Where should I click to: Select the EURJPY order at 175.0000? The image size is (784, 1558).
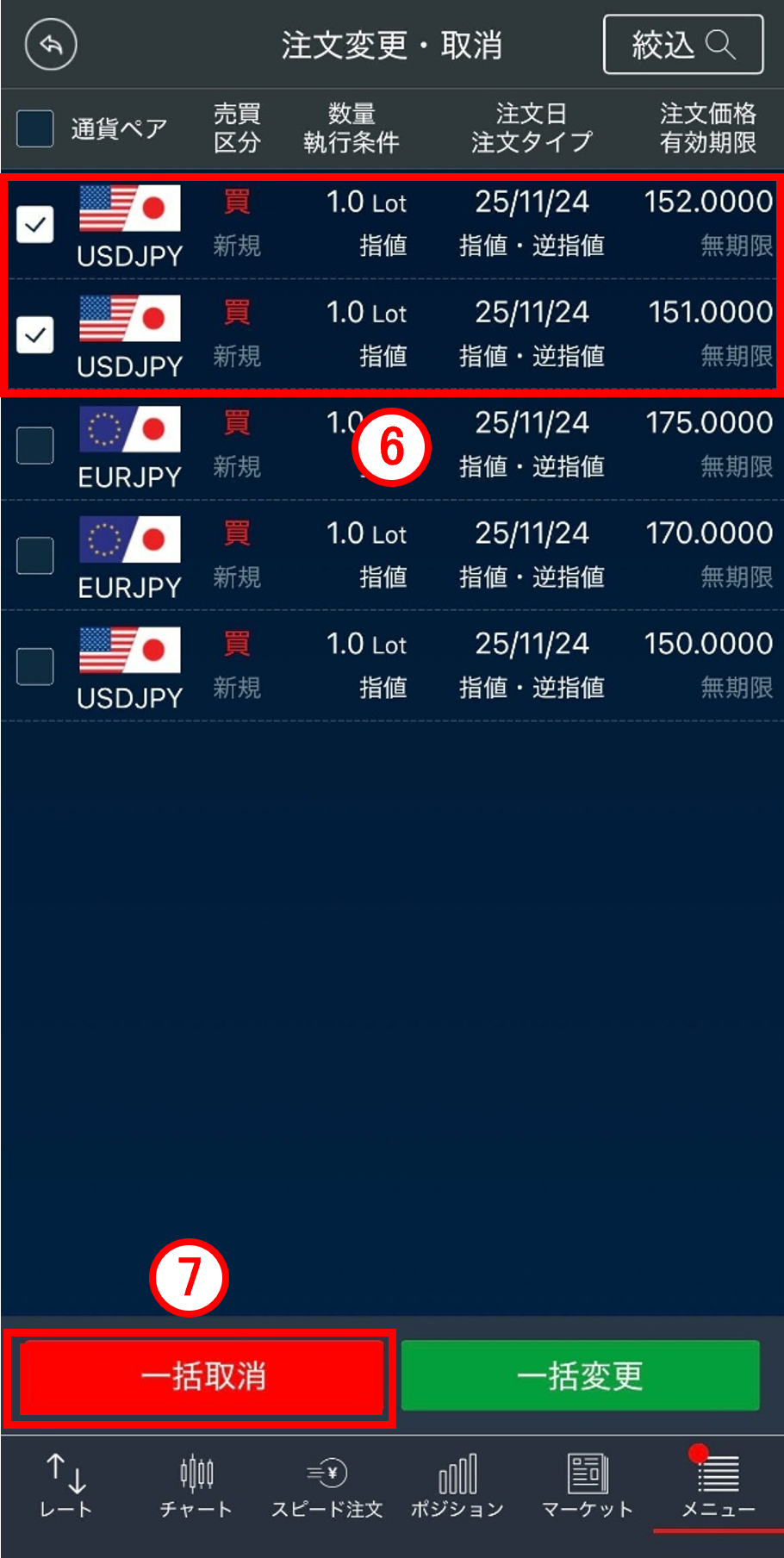point(35,446)
